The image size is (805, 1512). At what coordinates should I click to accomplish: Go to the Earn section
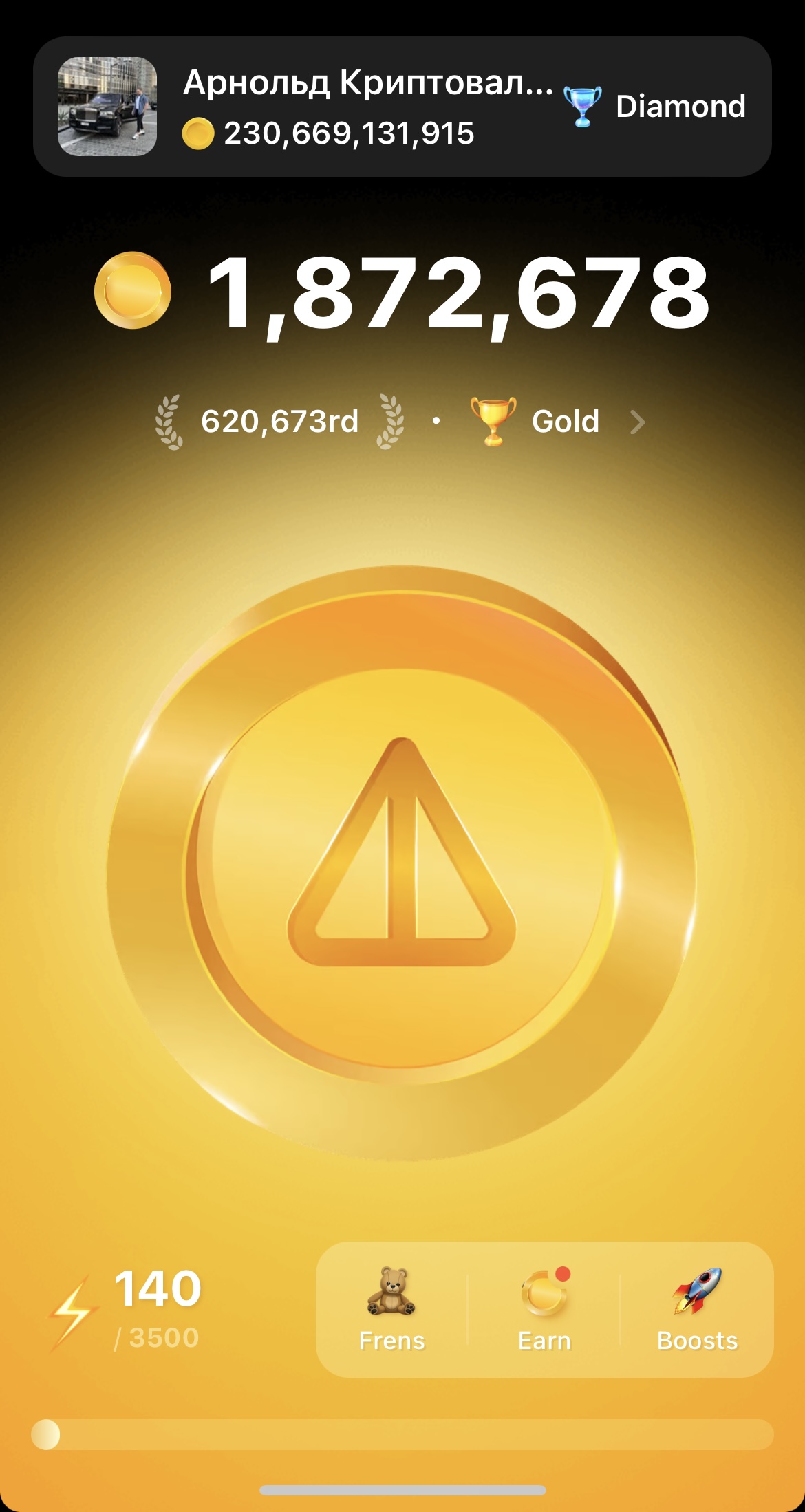[x=544, y=1309]
